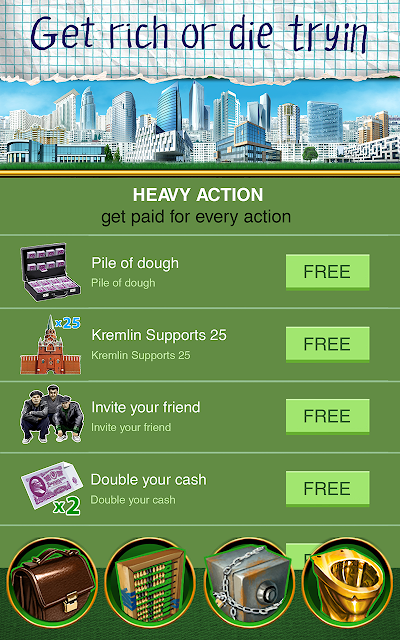The height and width of the screenshot is (640, 400).
Task: Open the abacus tab
Action: pyautogui.click(x=150, y=582)
